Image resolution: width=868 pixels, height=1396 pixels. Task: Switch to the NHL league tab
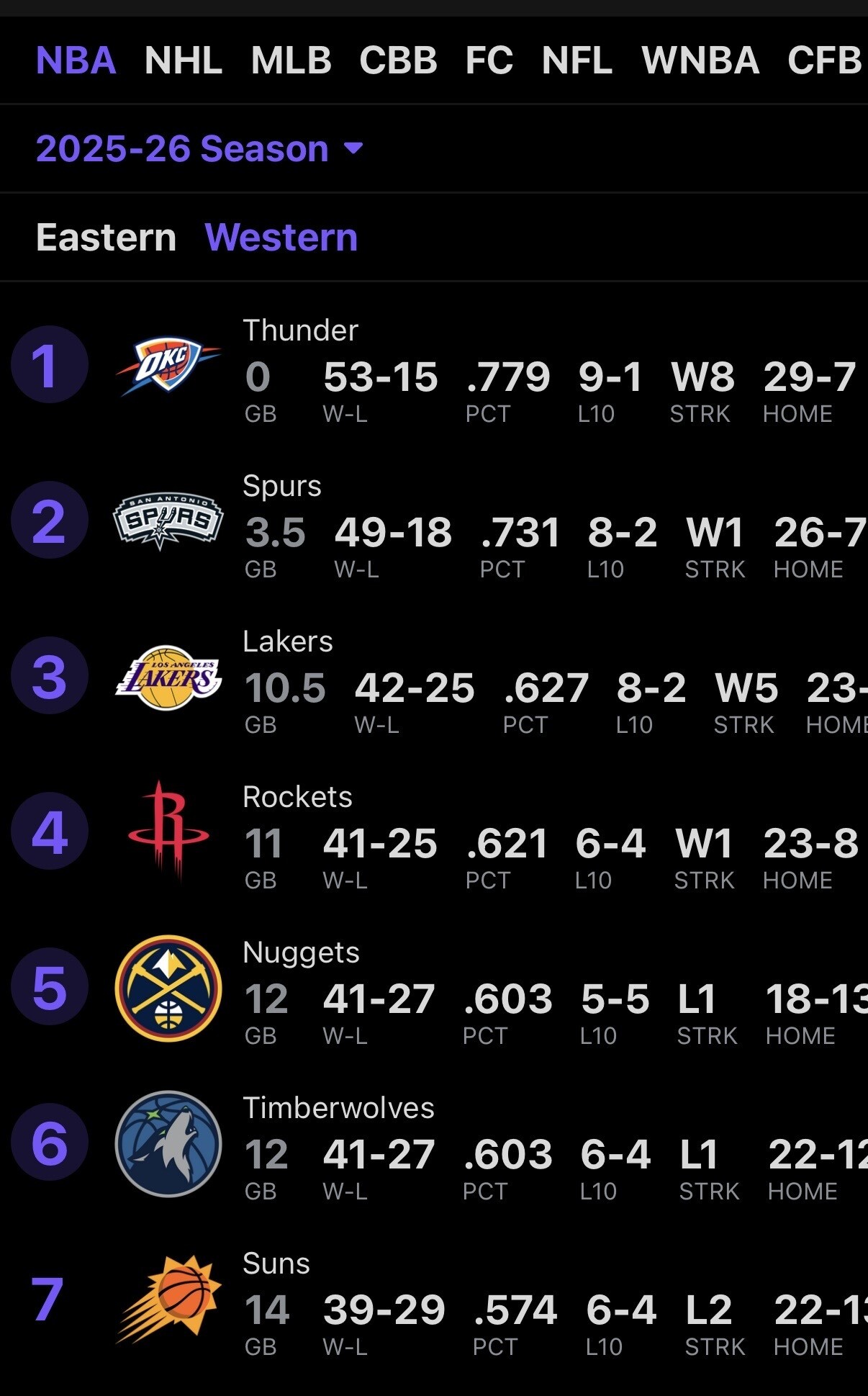(x=183, y=60)
